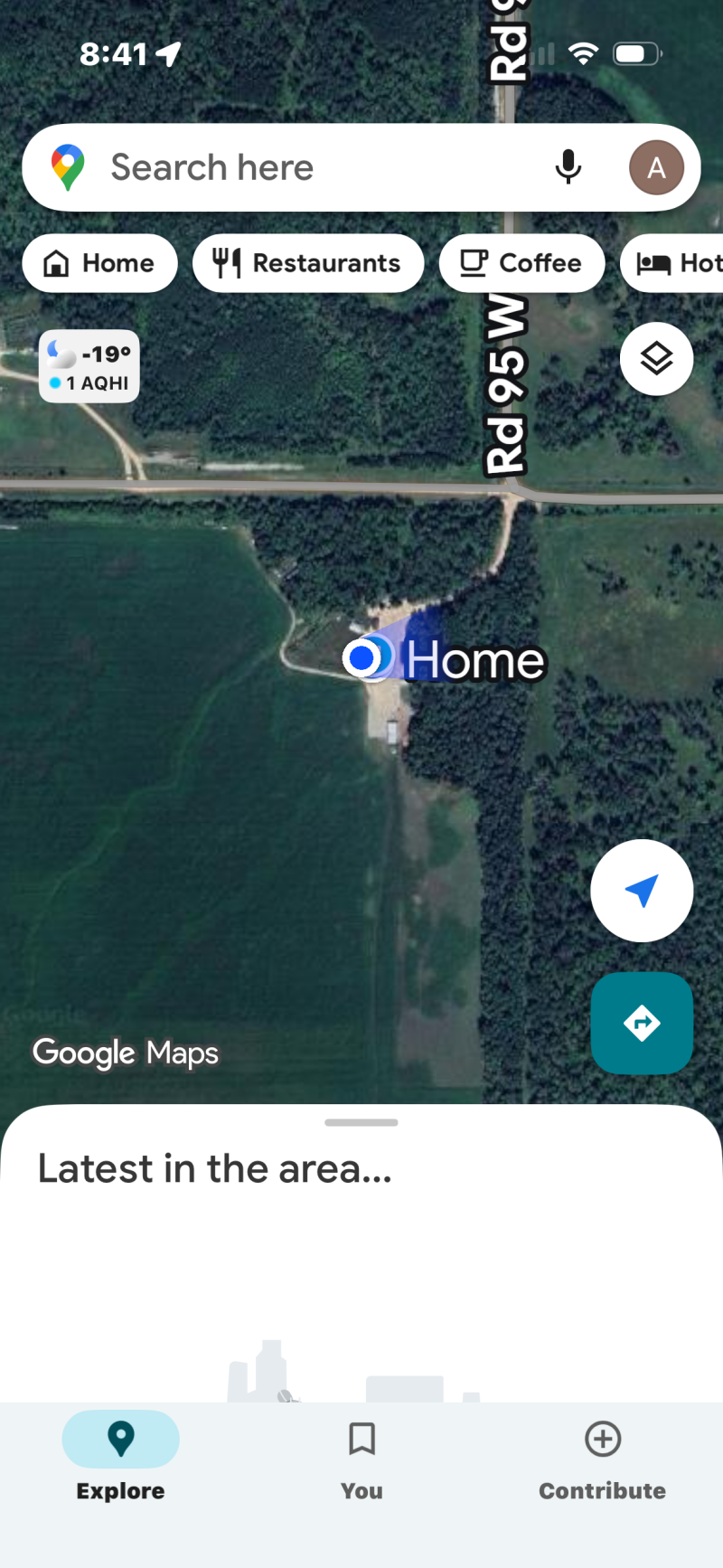View weather and air quality details
This screenshot has width=723, height=1568.
tap(89, 367)
